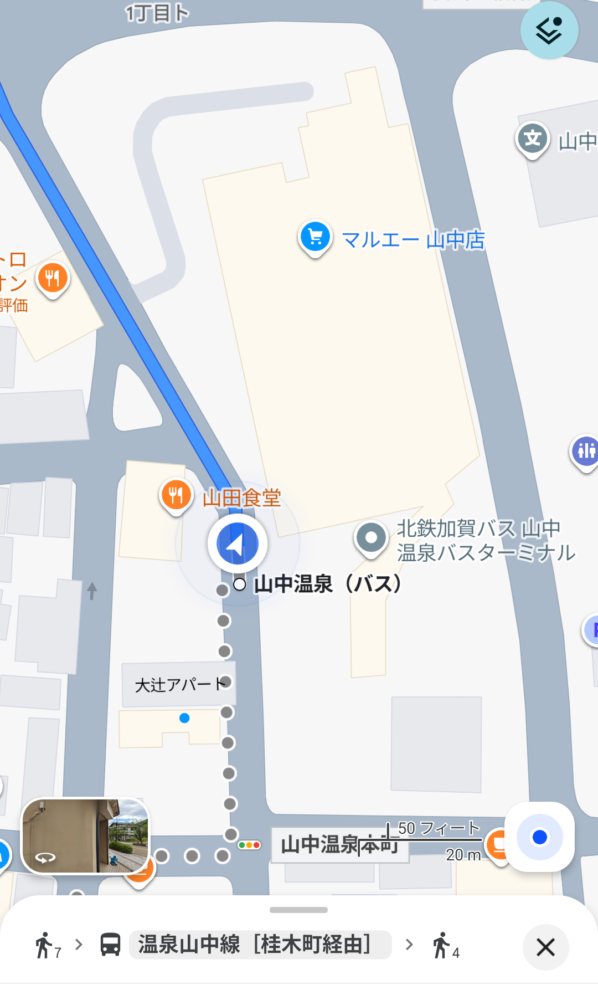Tap the final walking step of 4 minutes

[445, 945]
